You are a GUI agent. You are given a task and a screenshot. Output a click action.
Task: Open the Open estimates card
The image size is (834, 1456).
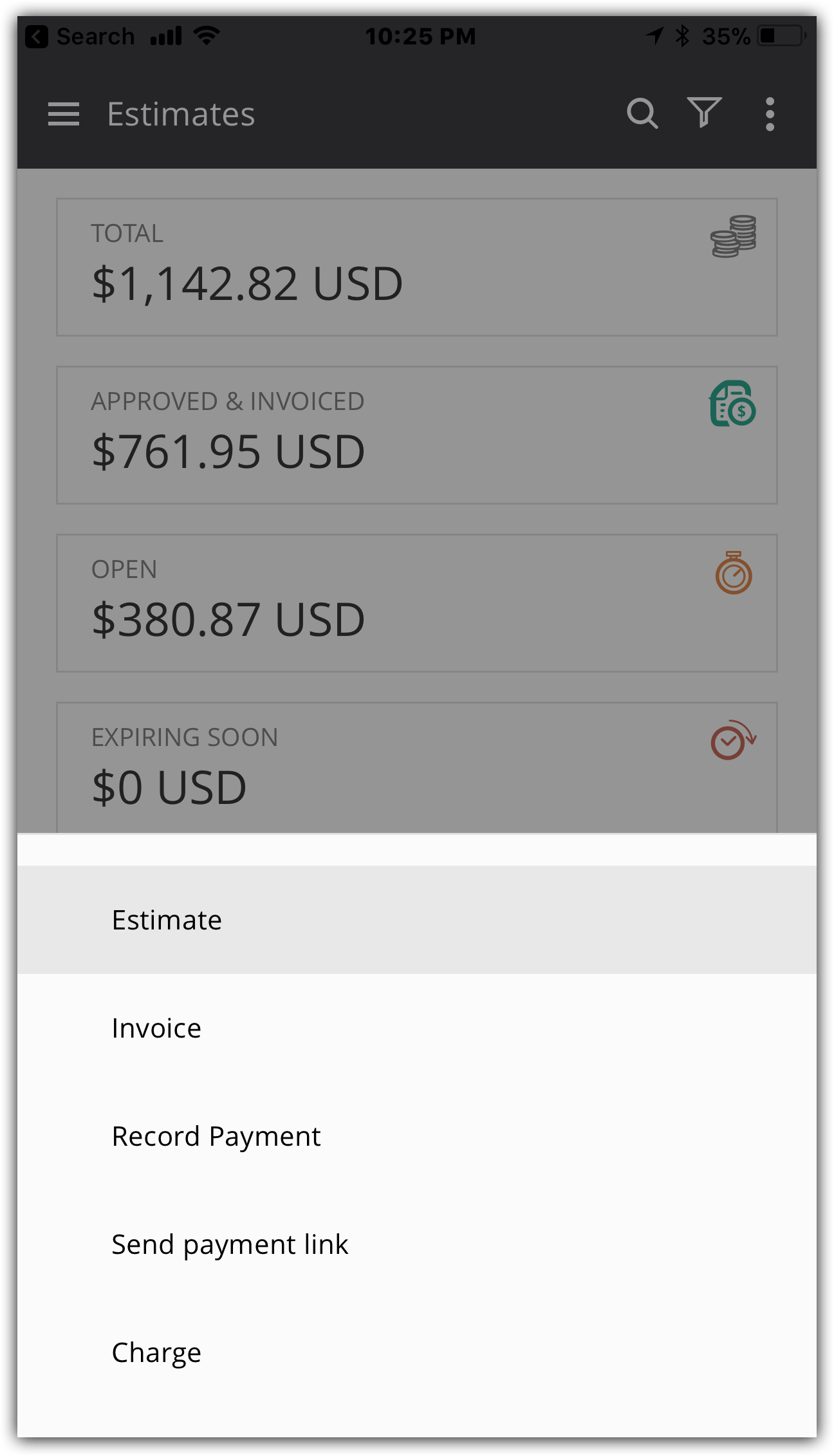coord(417,603)
